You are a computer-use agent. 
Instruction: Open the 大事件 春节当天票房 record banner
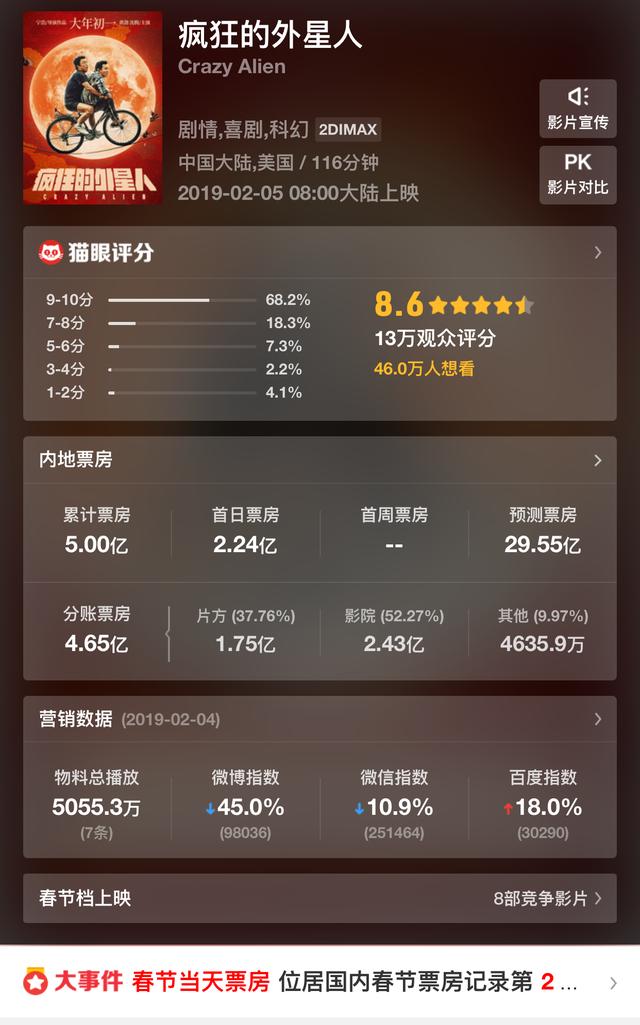pyautogui.click(x=320, y=982)
